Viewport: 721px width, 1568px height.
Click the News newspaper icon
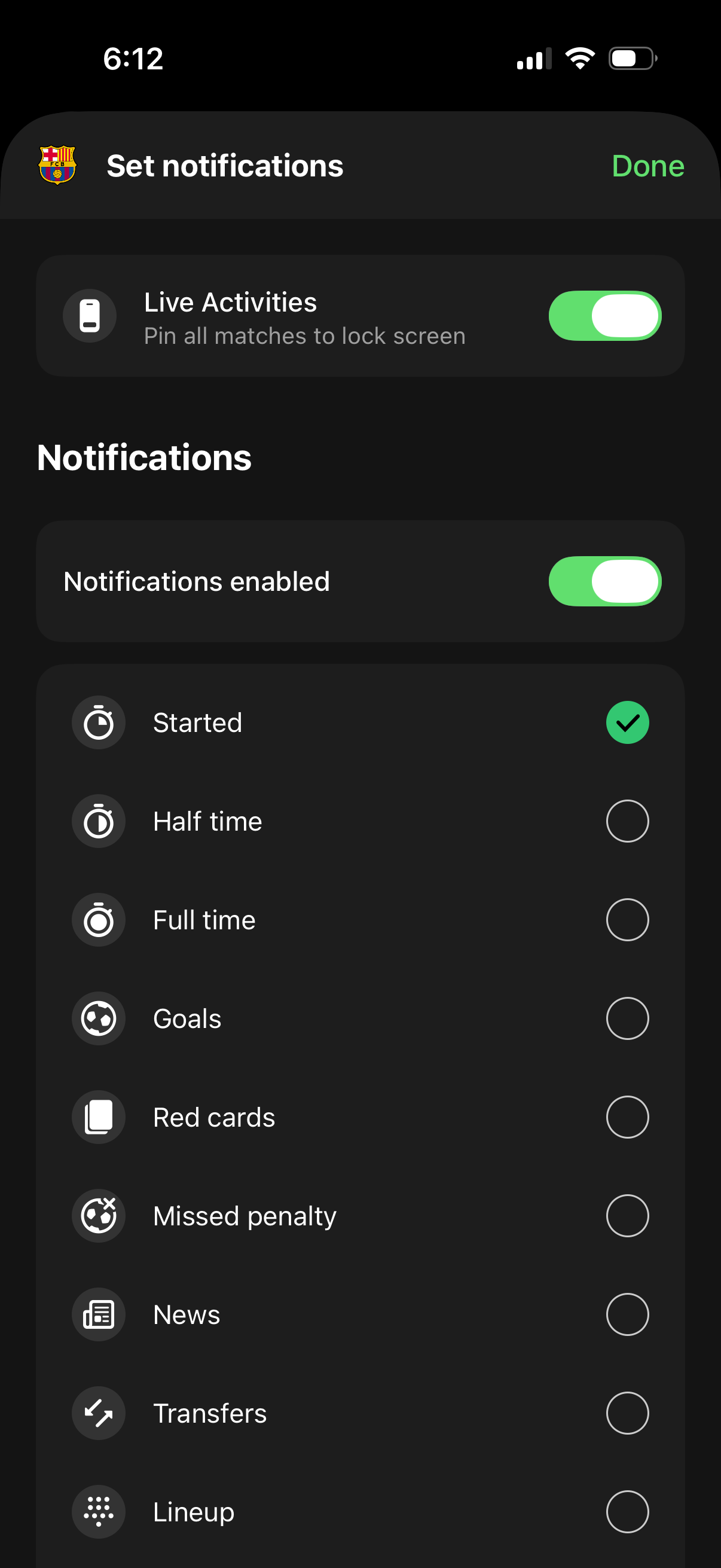(x=98, y=1314)
